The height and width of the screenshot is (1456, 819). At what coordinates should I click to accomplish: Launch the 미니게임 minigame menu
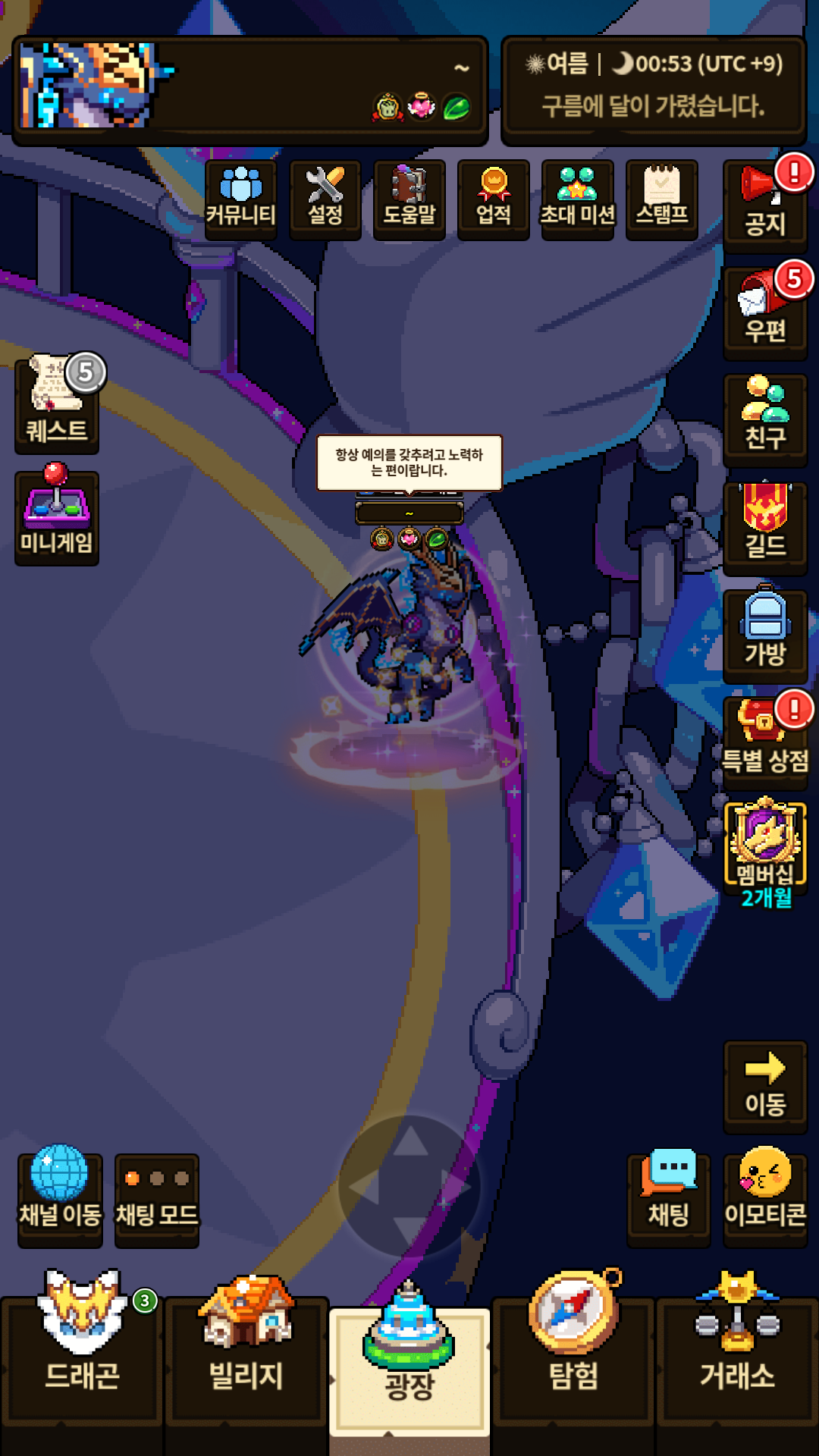click(57, 517)
